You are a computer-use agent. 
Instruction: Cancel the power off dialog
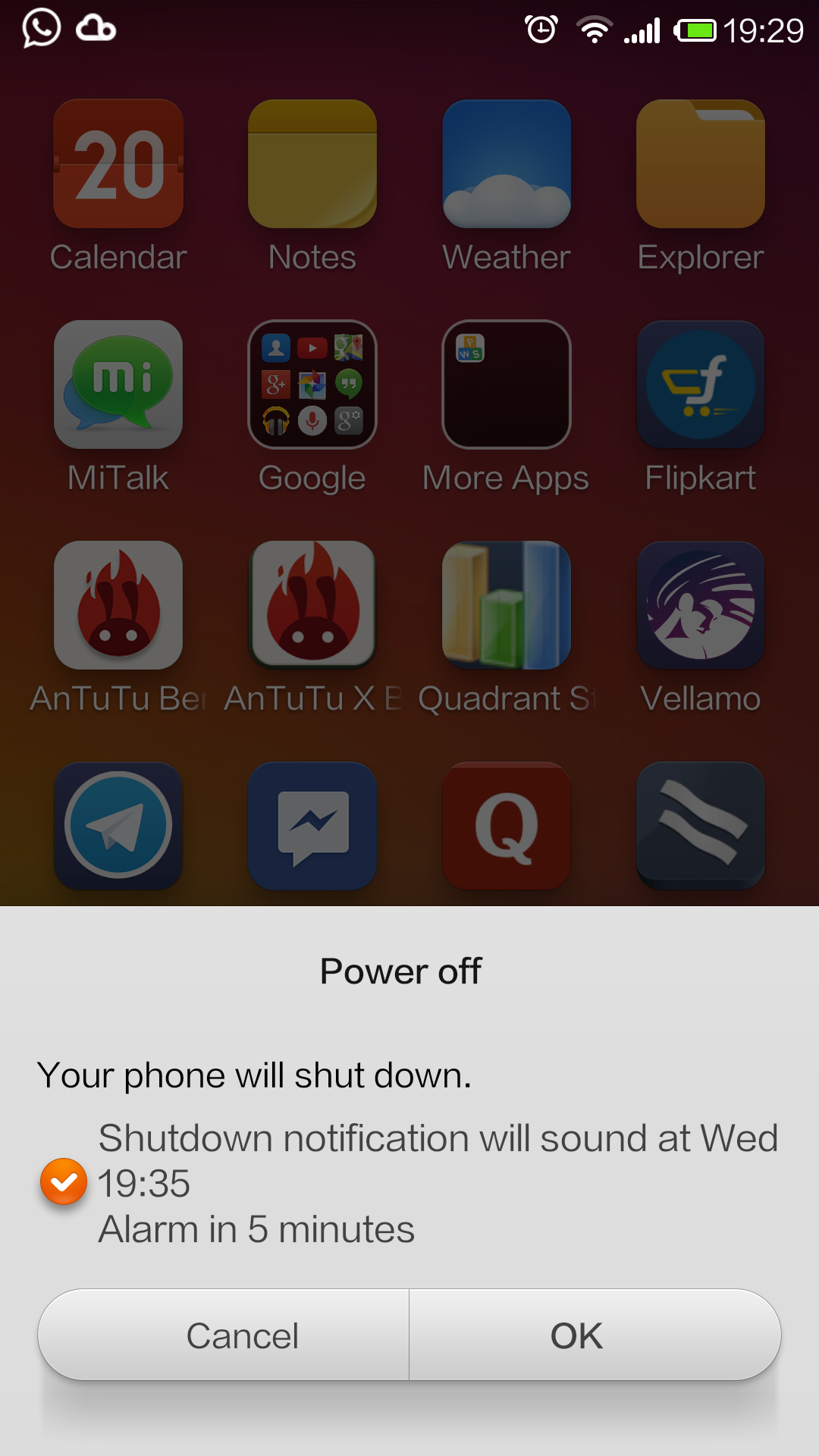tap(224, 1335)
